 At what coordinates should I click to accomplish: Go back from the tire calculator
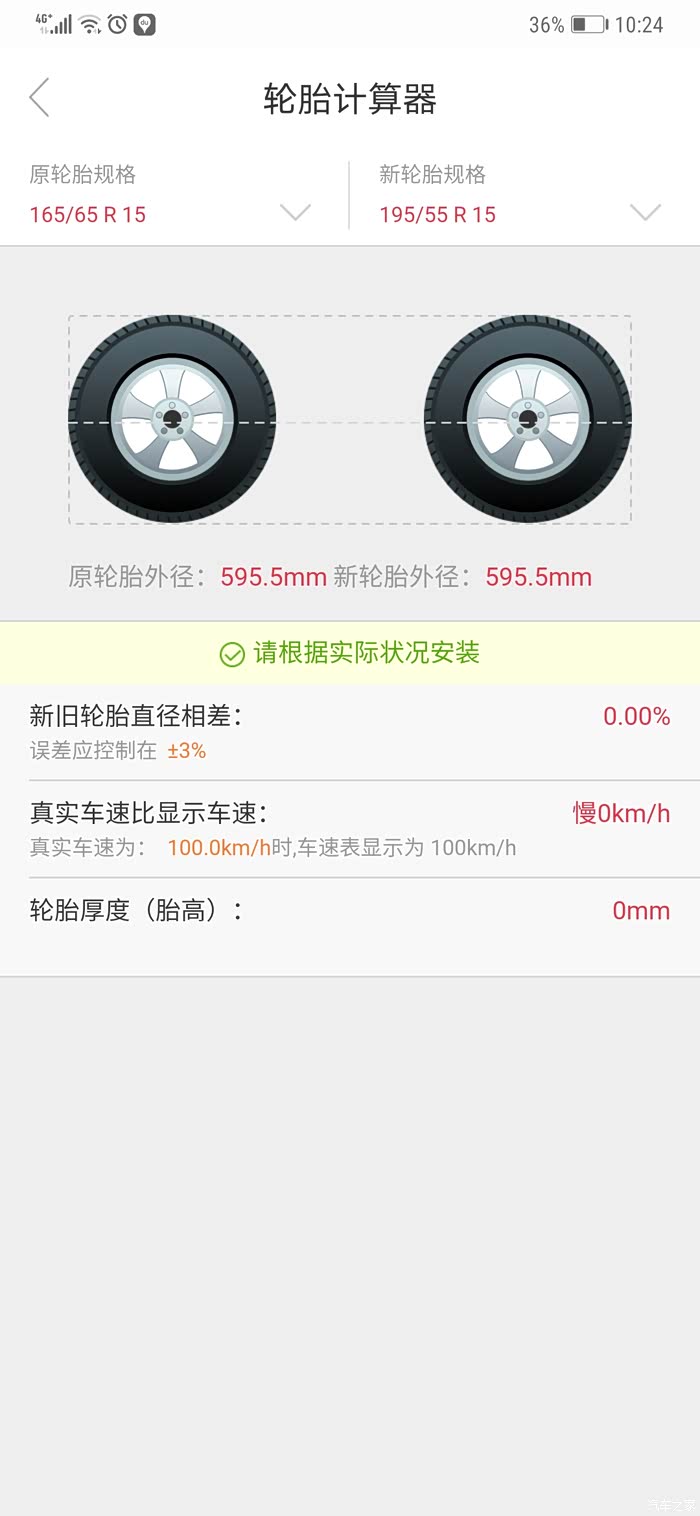(x=40, y=98)
